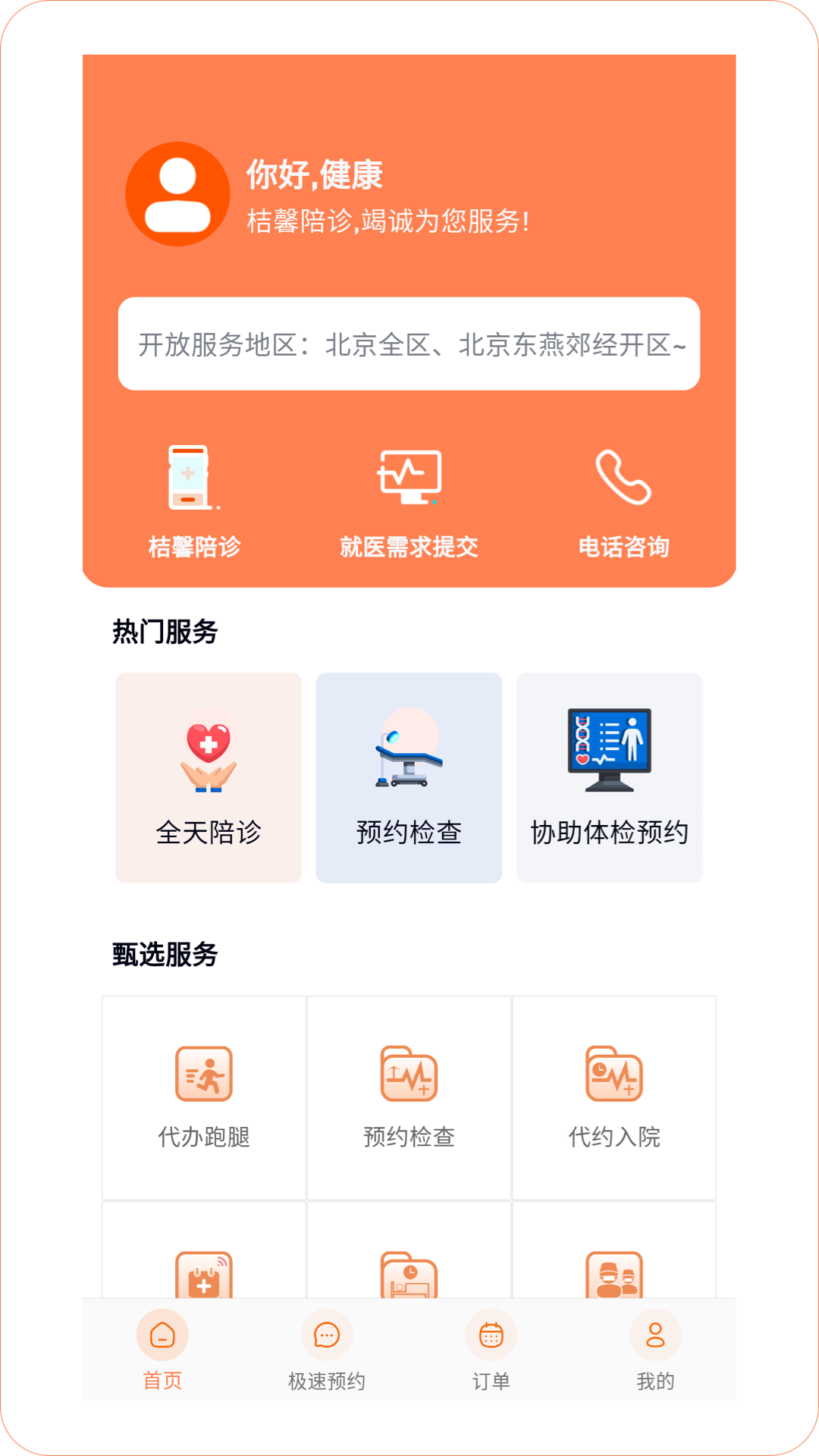Choose 代办跑腿 in 甄选服务
The image size is (819, 1456).
tap(204, 1097)
